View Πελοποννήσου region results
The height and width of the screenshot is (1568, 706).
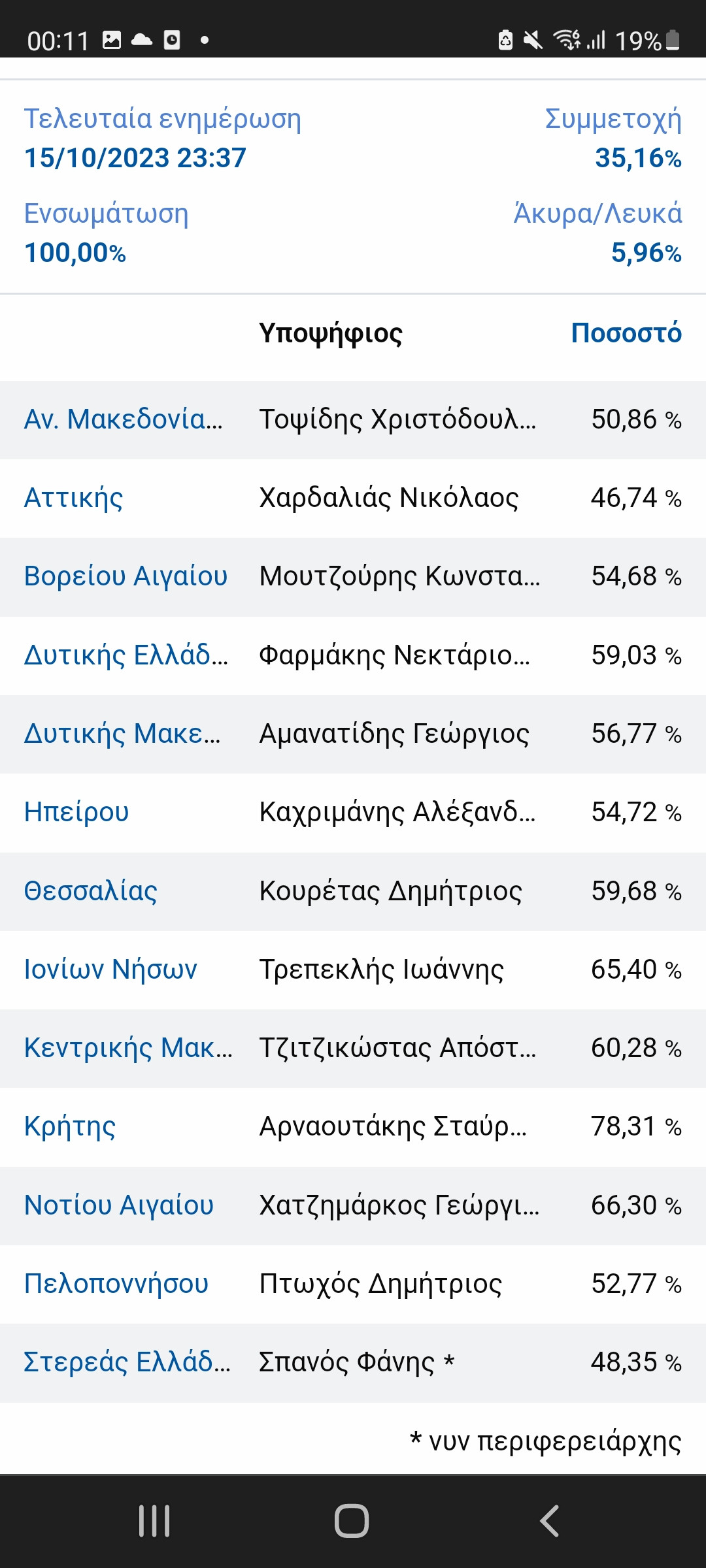pos(116,1284)
